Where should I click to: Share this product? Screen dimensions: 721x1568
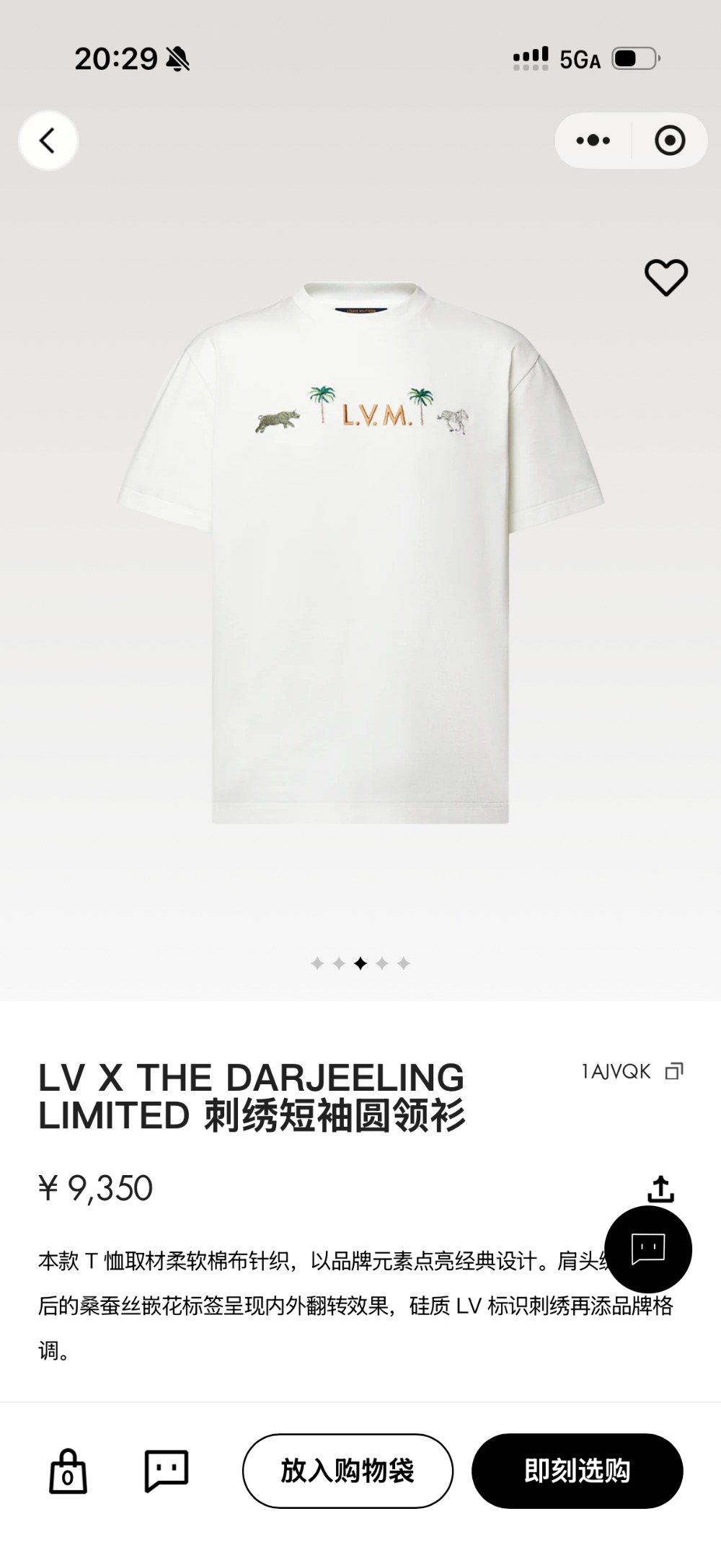(660, 1189)
